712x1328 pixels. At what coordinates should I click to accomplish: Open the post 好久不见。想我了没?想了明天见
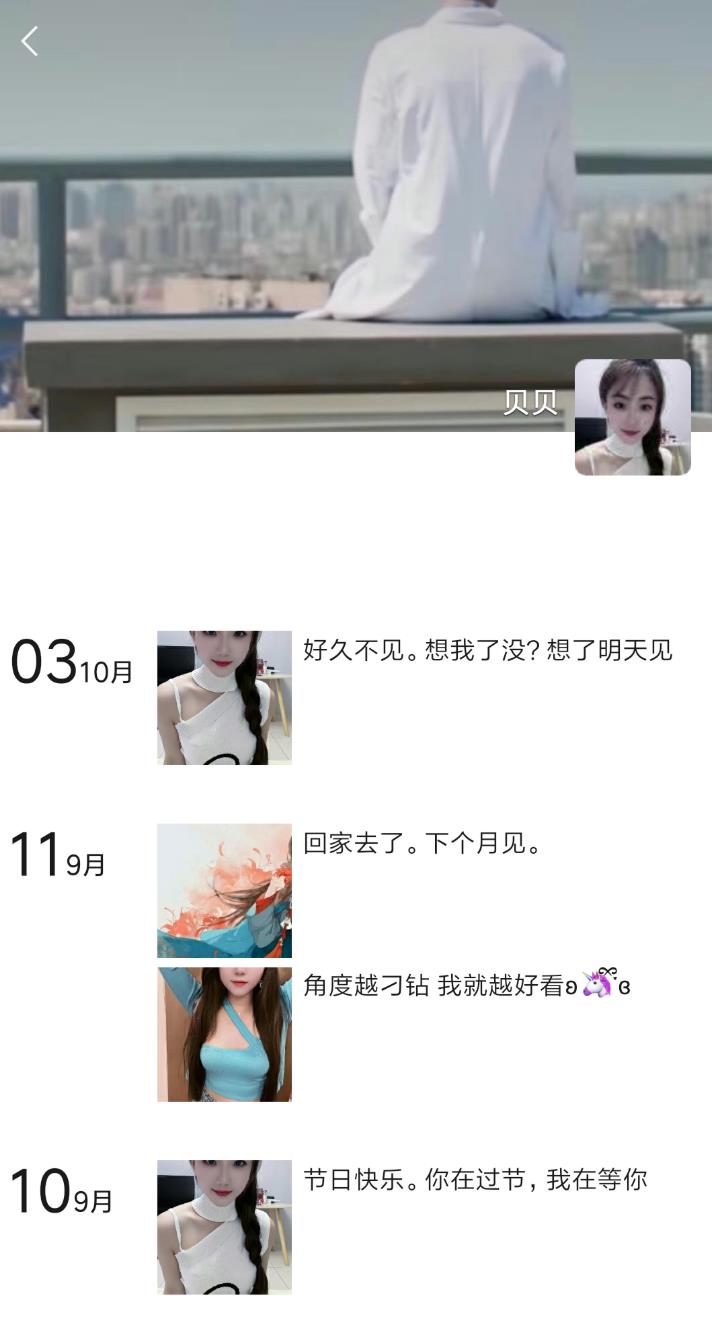[x=488, y=651]
